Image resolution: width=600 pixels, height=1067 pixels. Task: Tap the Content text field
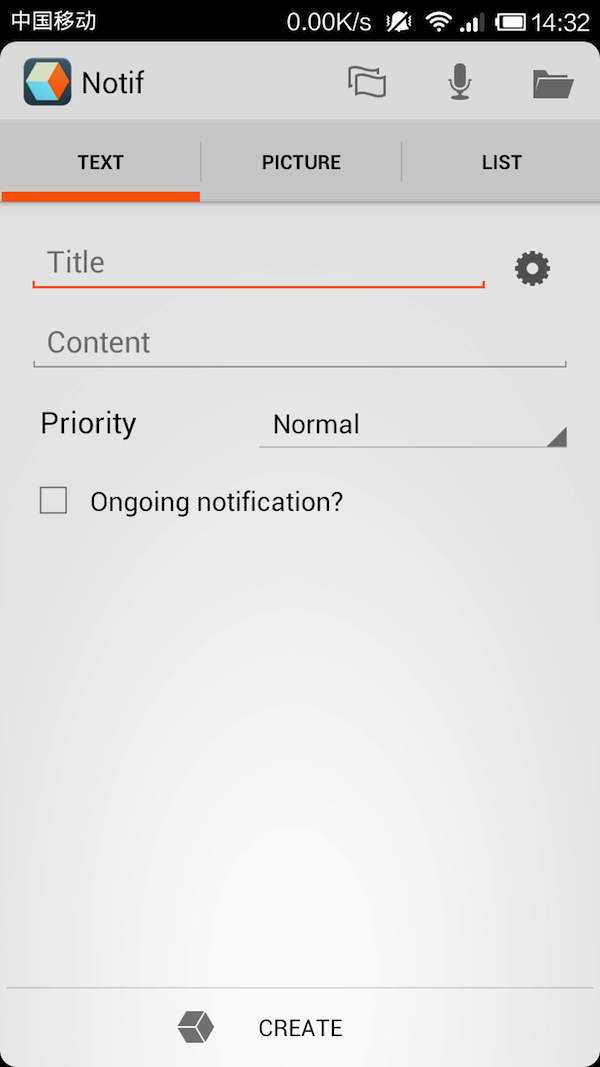[x=299, y=343]
